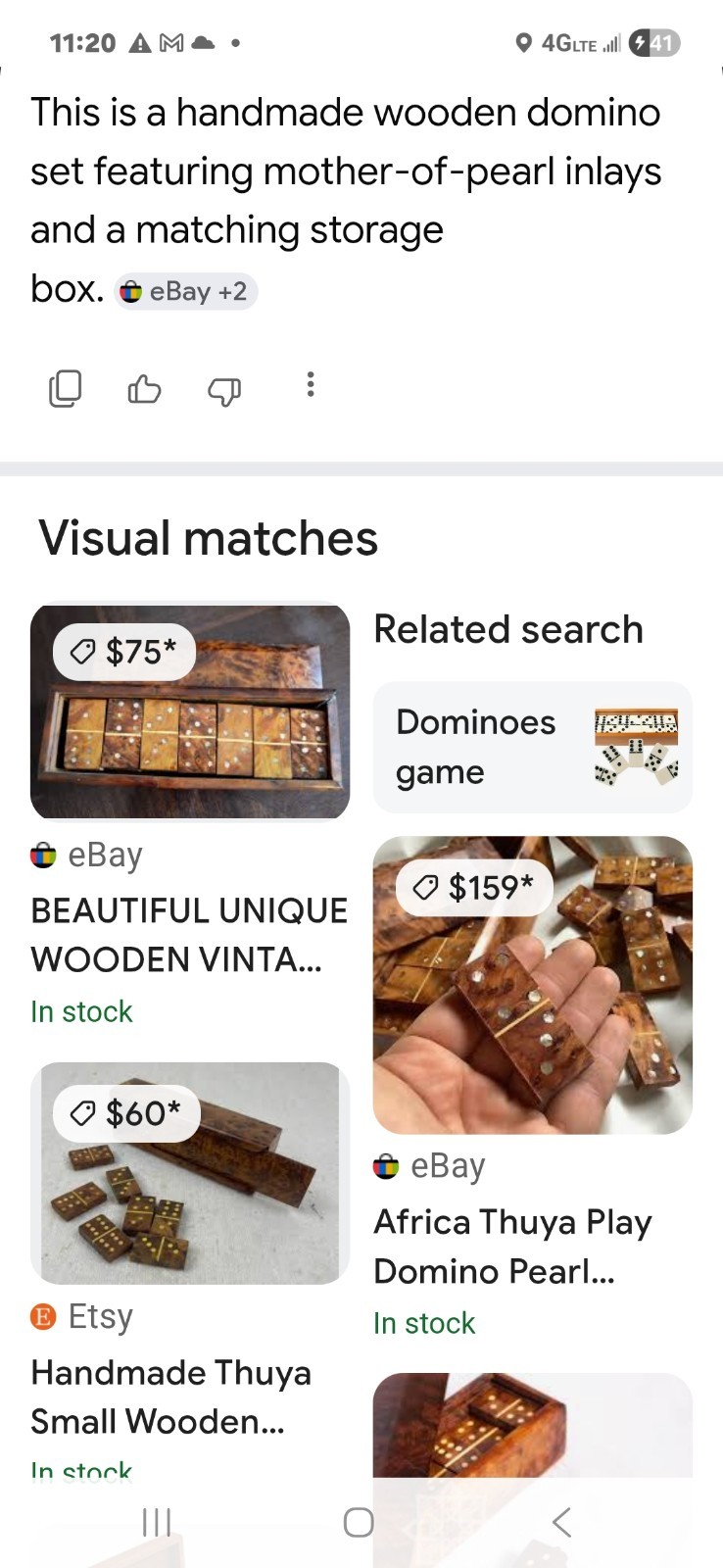Give thumbs up to this answer

tap(144, 389)
